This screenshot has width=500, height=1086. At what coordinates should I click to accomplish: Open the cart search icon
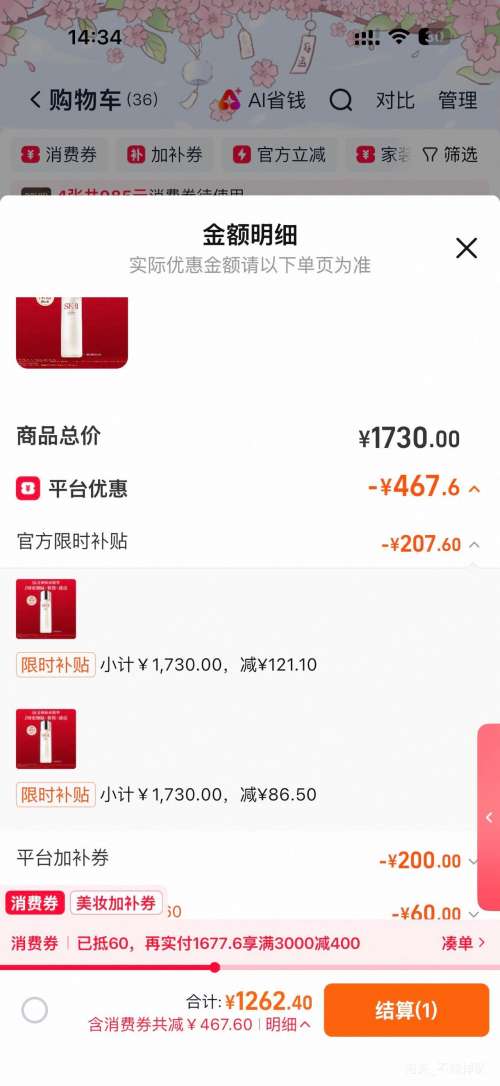click(x=341, y=101)
